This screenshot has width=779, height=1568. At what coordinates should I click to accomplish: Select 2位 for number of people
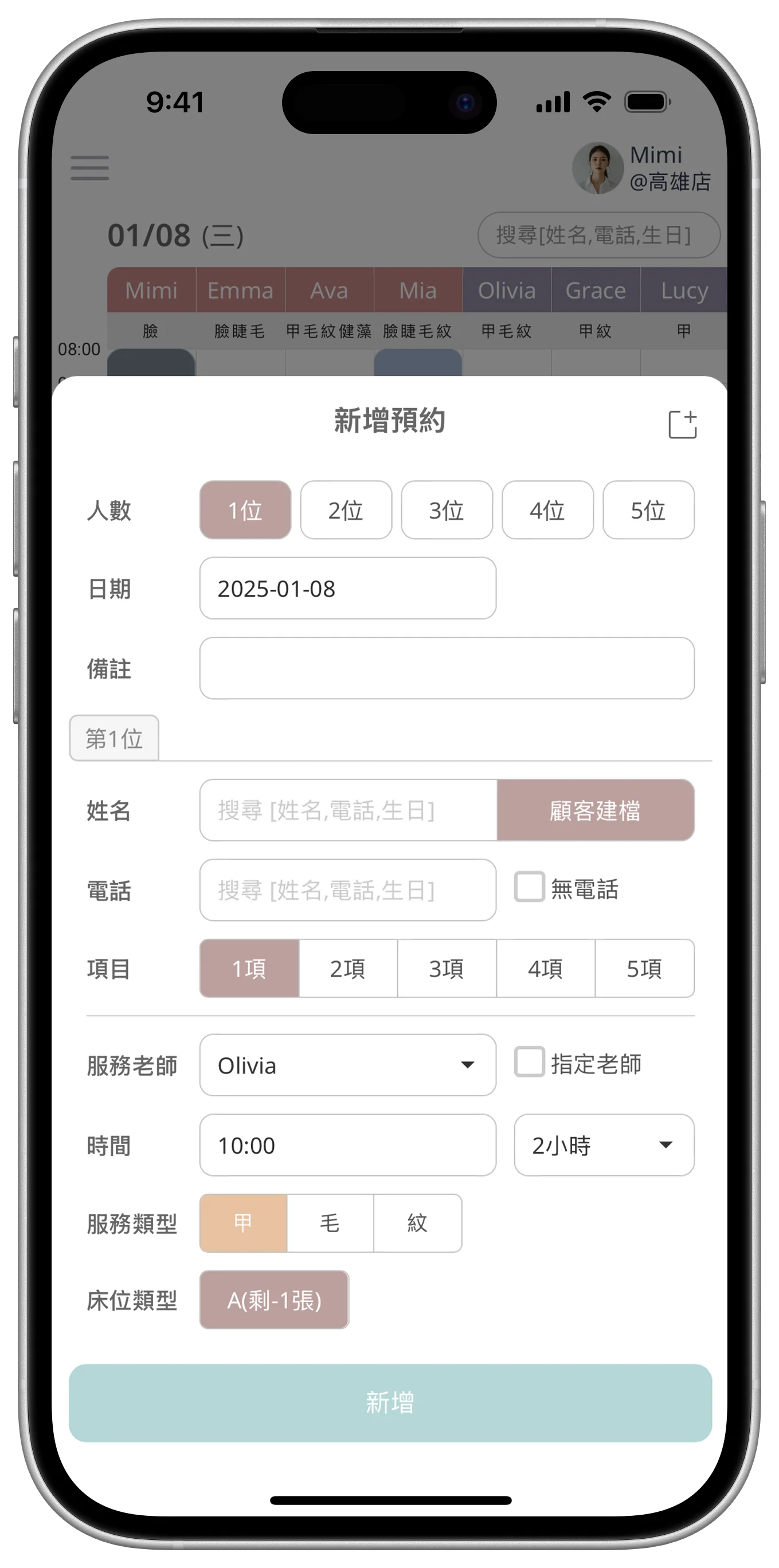345,510
